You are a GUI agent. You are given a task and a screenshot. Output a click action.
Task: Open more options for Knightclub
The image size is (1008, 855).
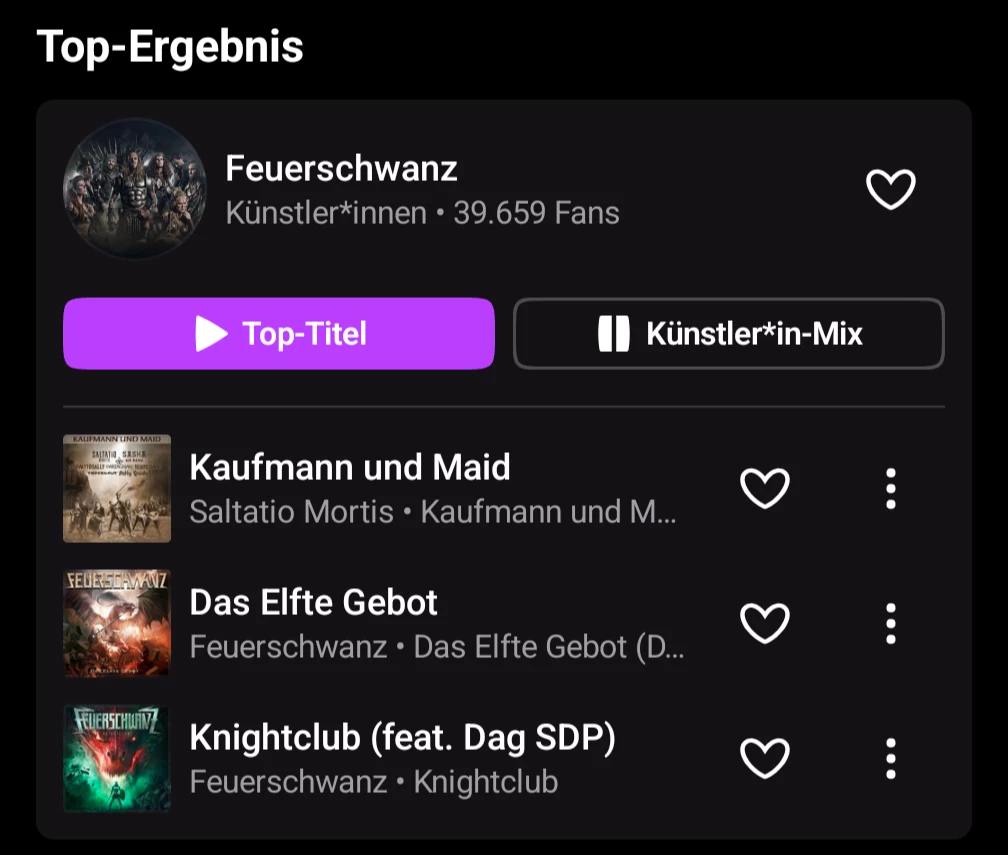[x=890, y=759]
